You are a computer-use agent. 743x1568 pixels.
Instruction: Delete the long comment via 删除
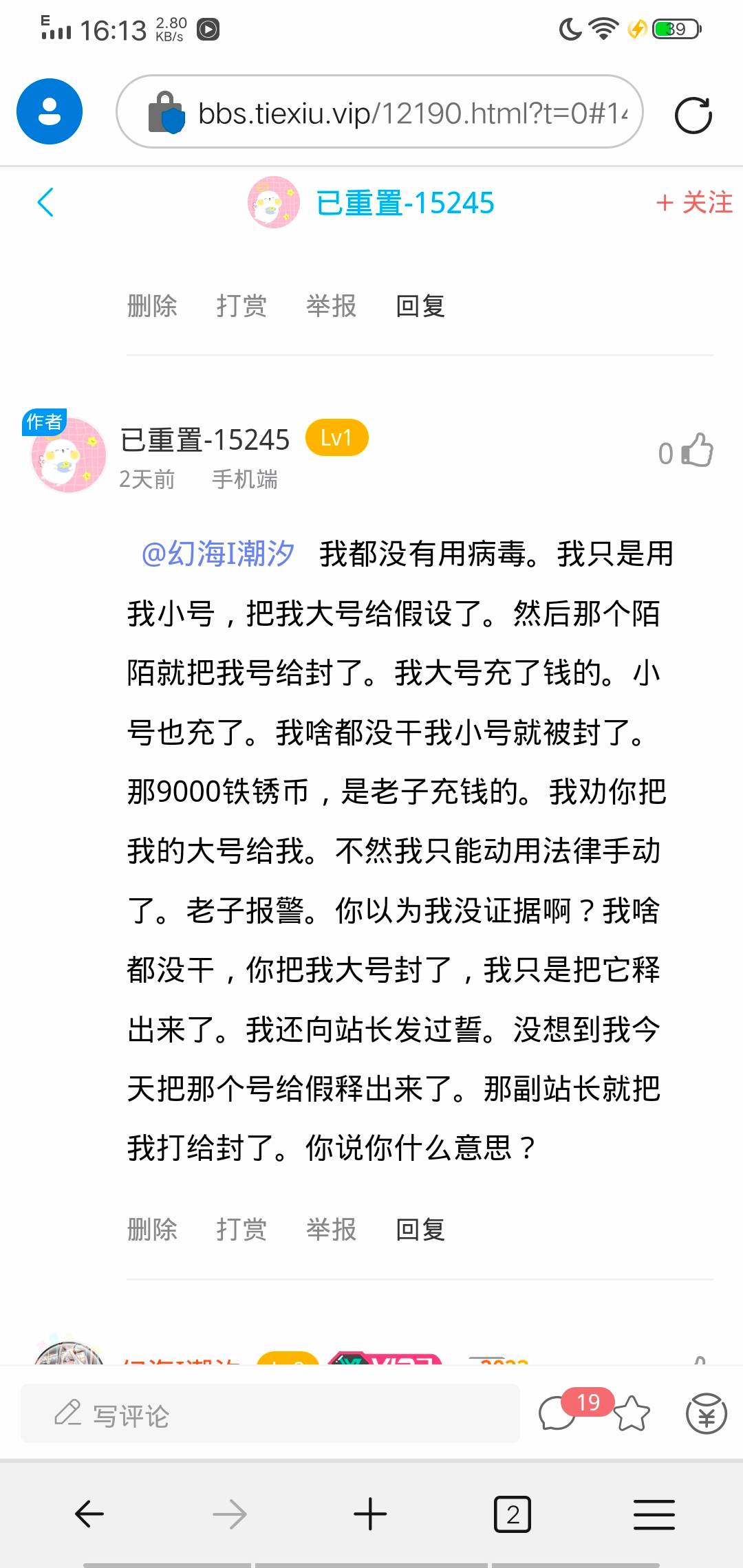152,1229
